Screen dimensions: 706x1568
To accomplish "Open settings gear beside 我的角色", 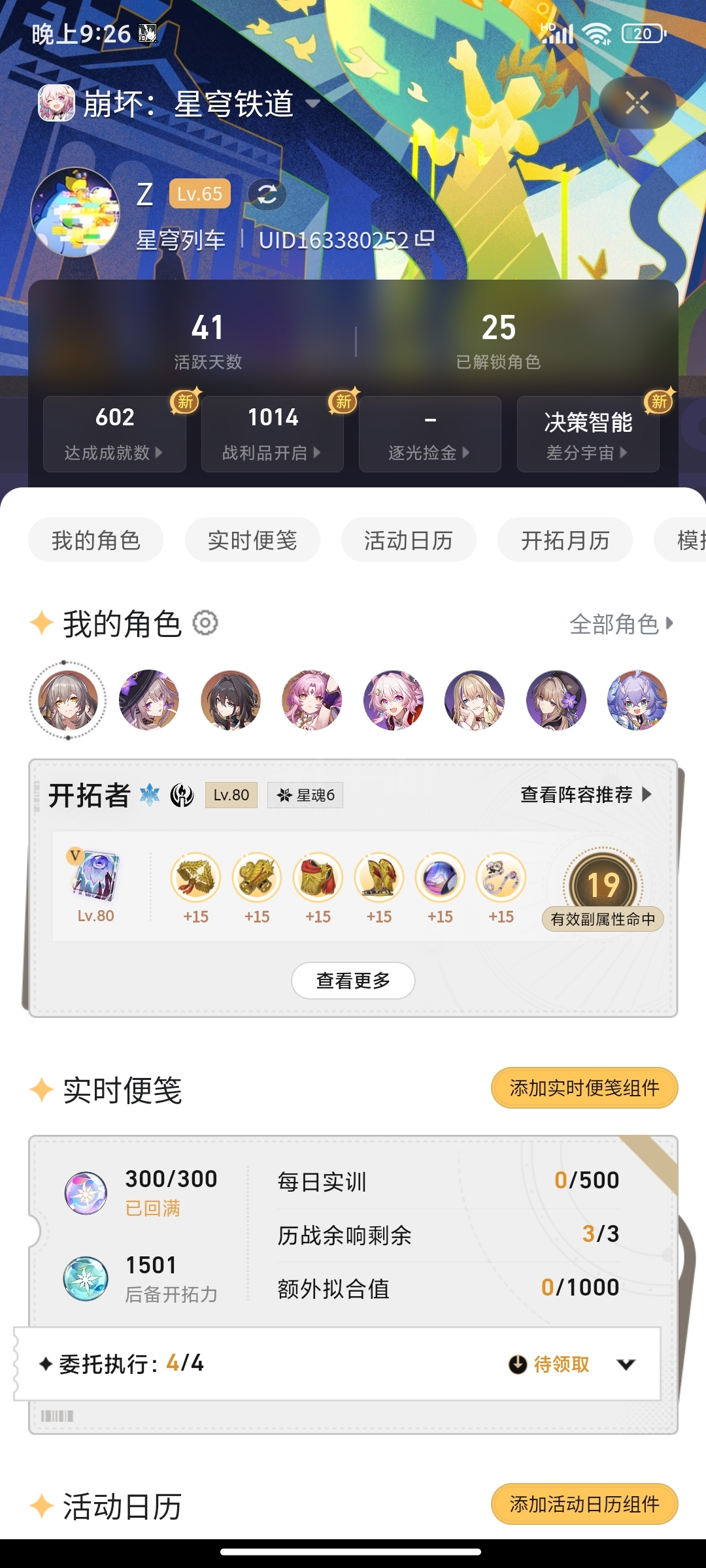I will point(205,623).
